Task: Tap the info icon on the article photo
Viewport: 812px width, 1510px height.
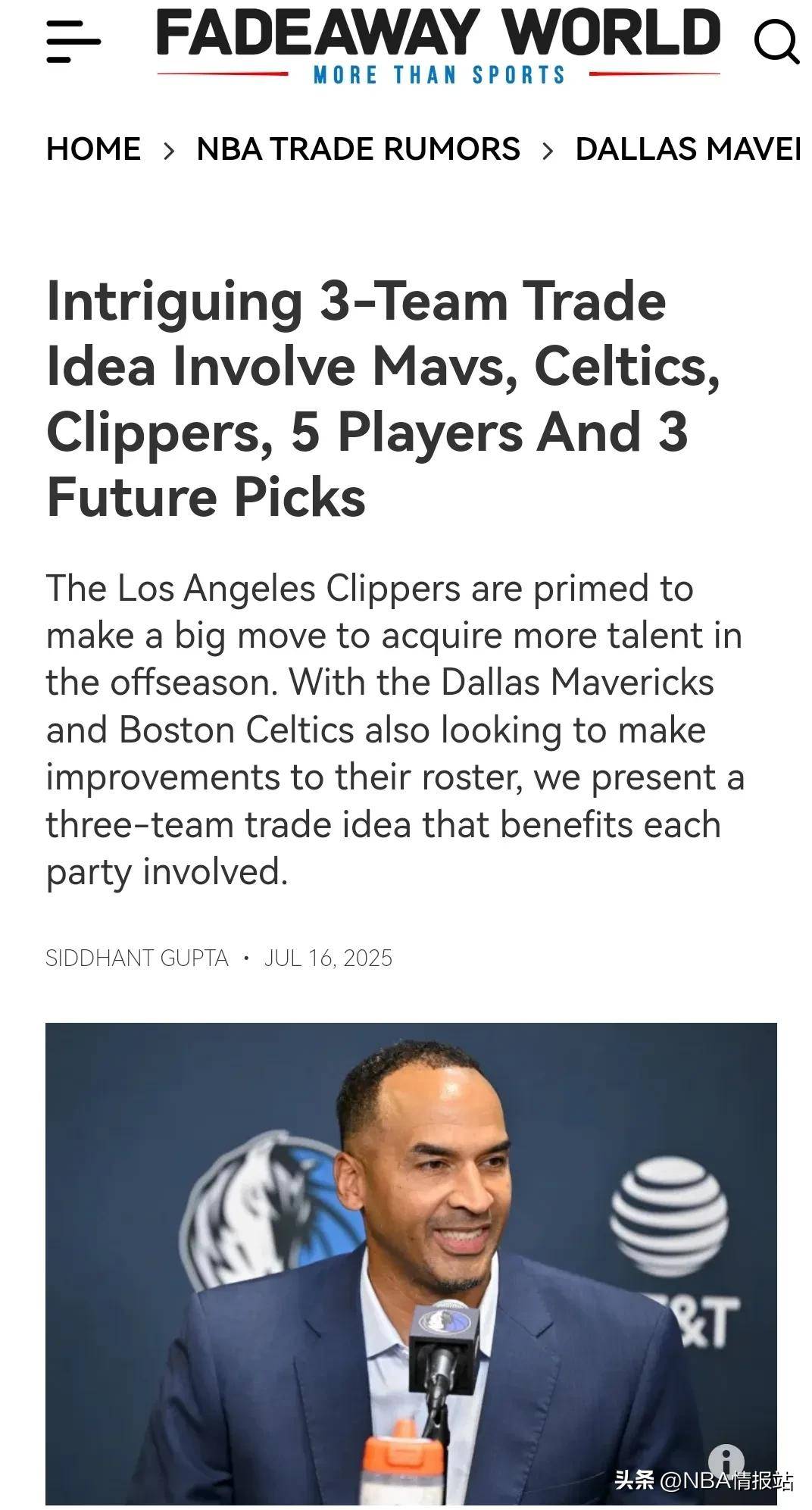Action: (726, 1460)
